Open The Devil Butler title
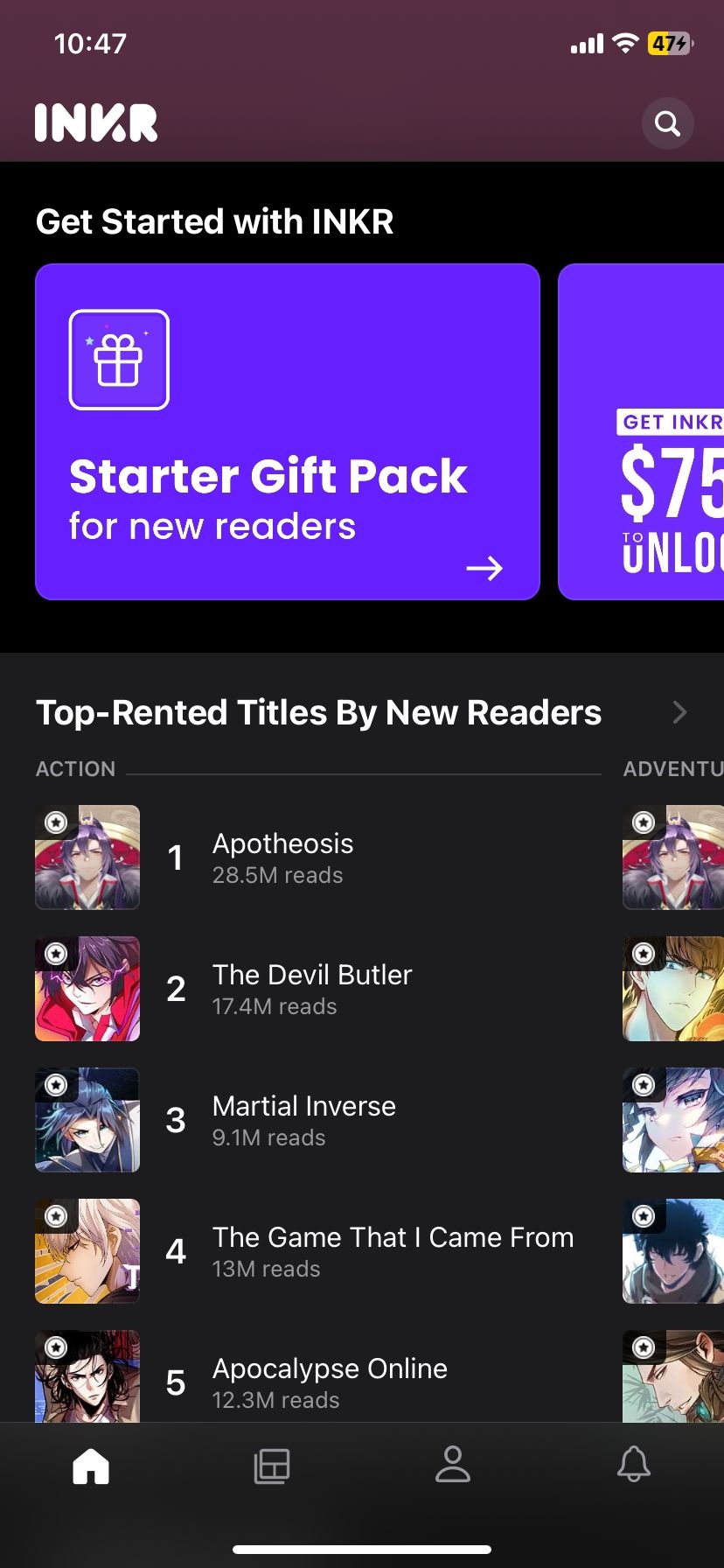The width and height of the screenshot is (724, 1568). coord(311,989)
